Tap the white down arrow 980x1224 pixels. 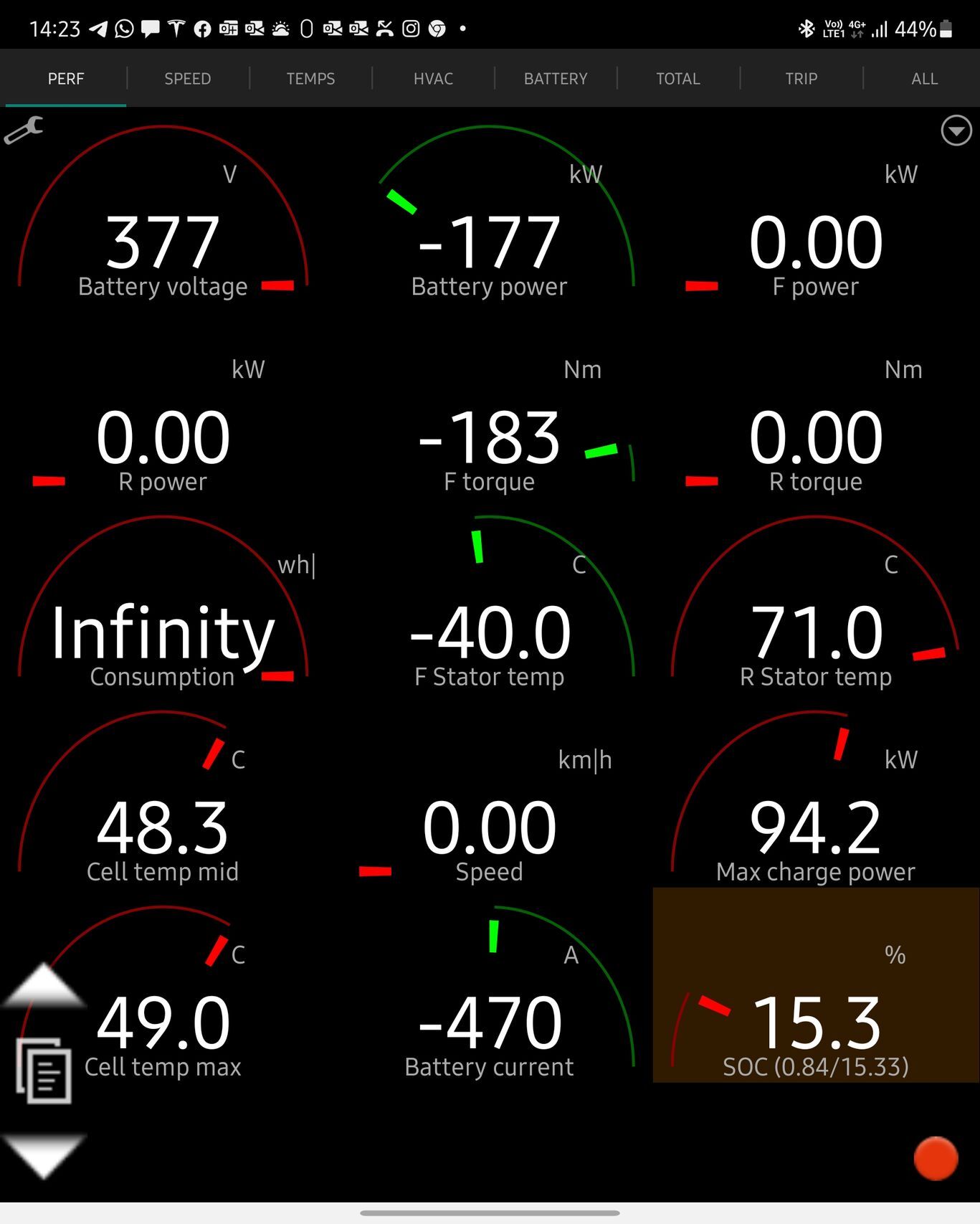click(44, 1154)
